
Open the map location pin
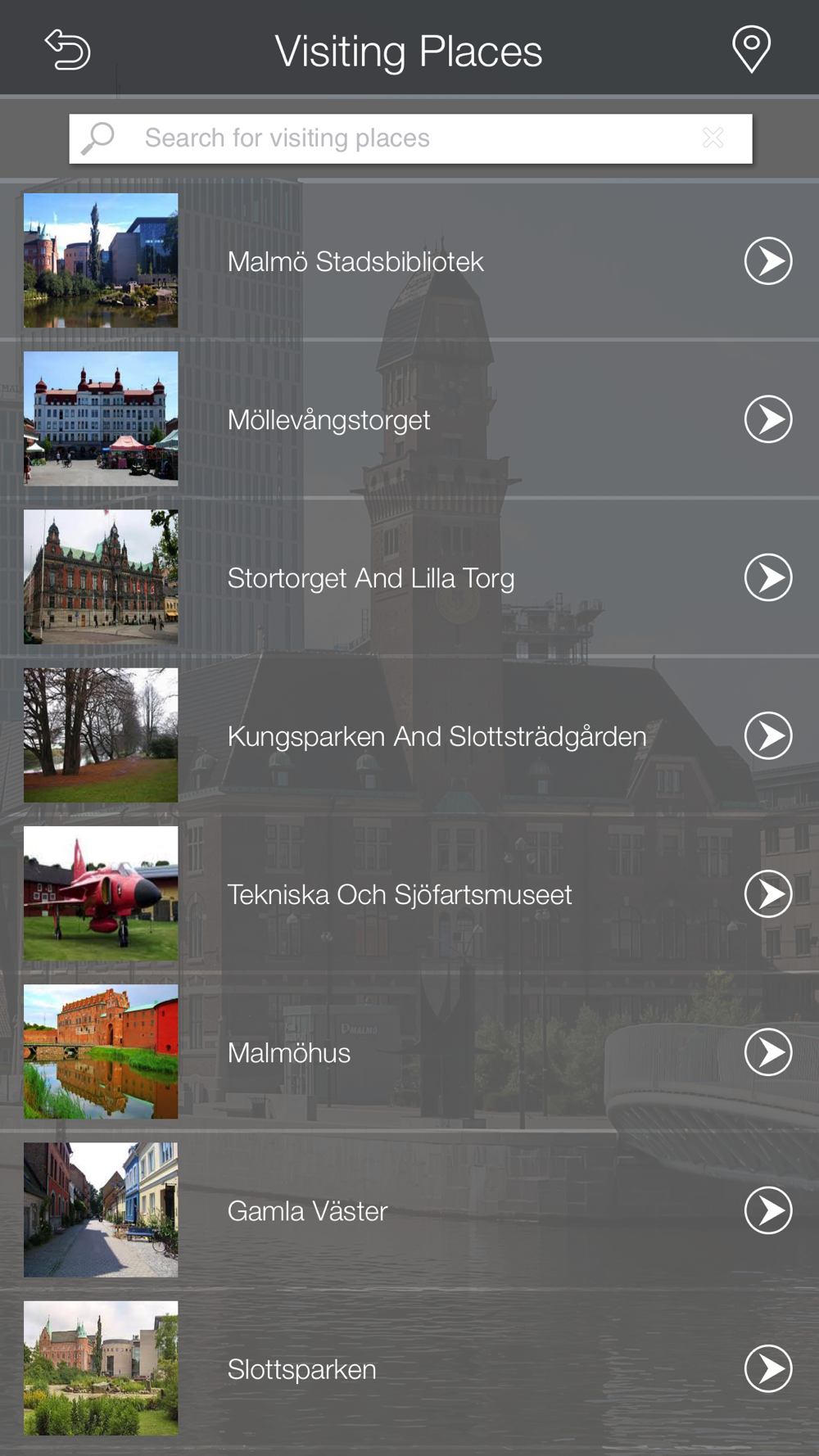(751, 49)
